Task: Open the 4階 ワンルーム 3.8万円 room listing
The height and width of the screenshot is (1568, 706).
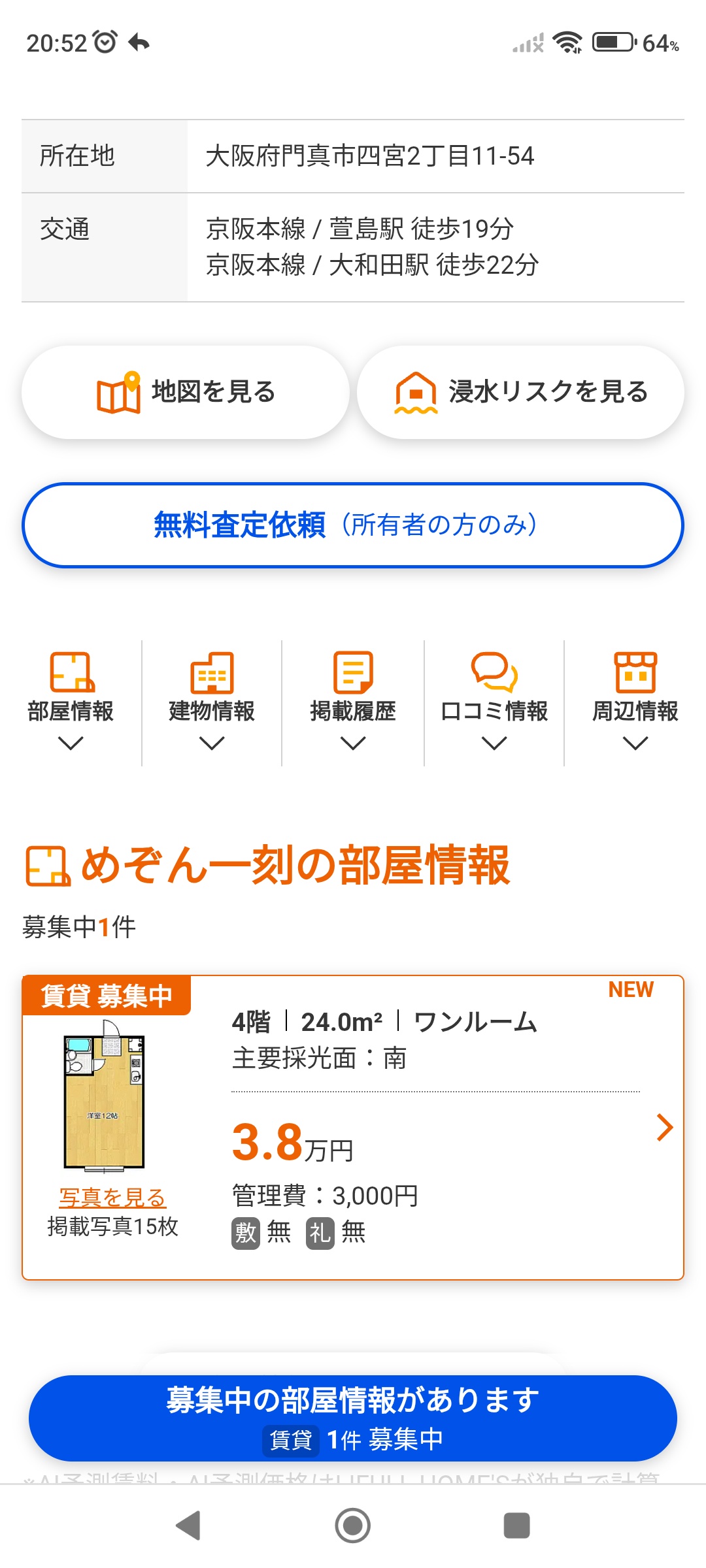Action: point(353,1128)
